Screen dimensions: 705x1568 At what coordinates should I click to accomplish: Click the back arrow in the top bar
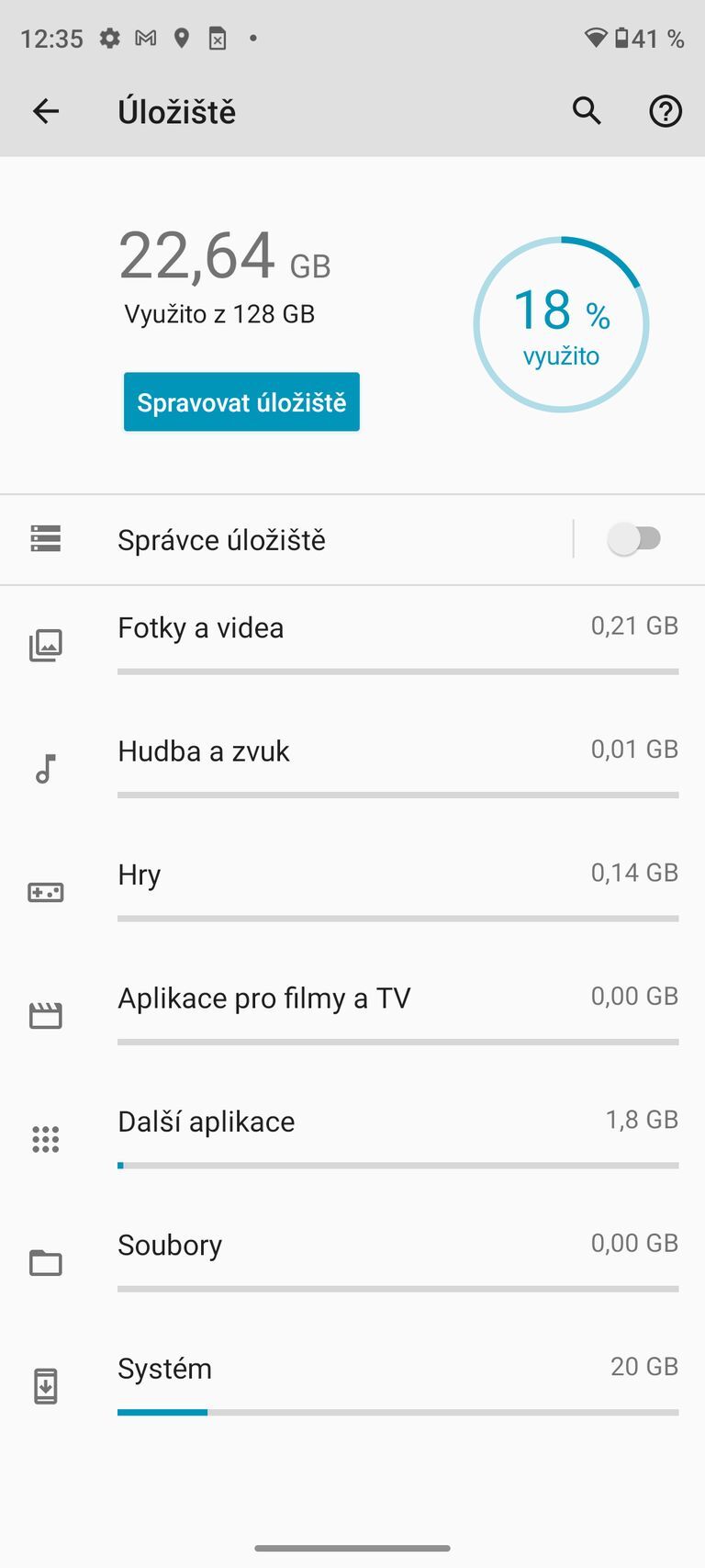tap(45, 111)
